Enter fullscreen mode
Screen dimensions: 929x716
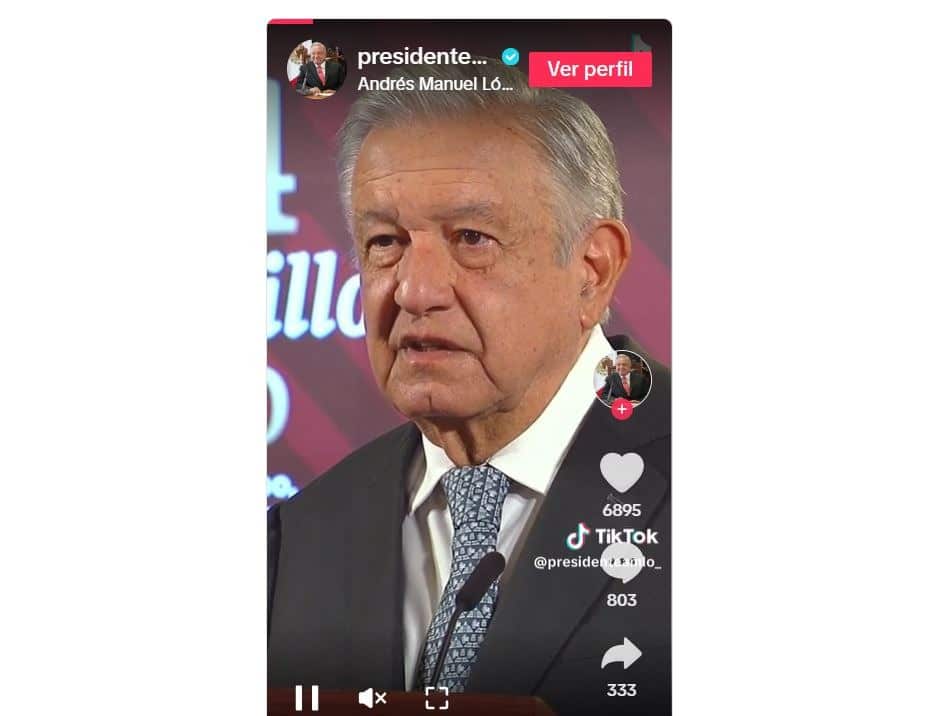point(436,698)
